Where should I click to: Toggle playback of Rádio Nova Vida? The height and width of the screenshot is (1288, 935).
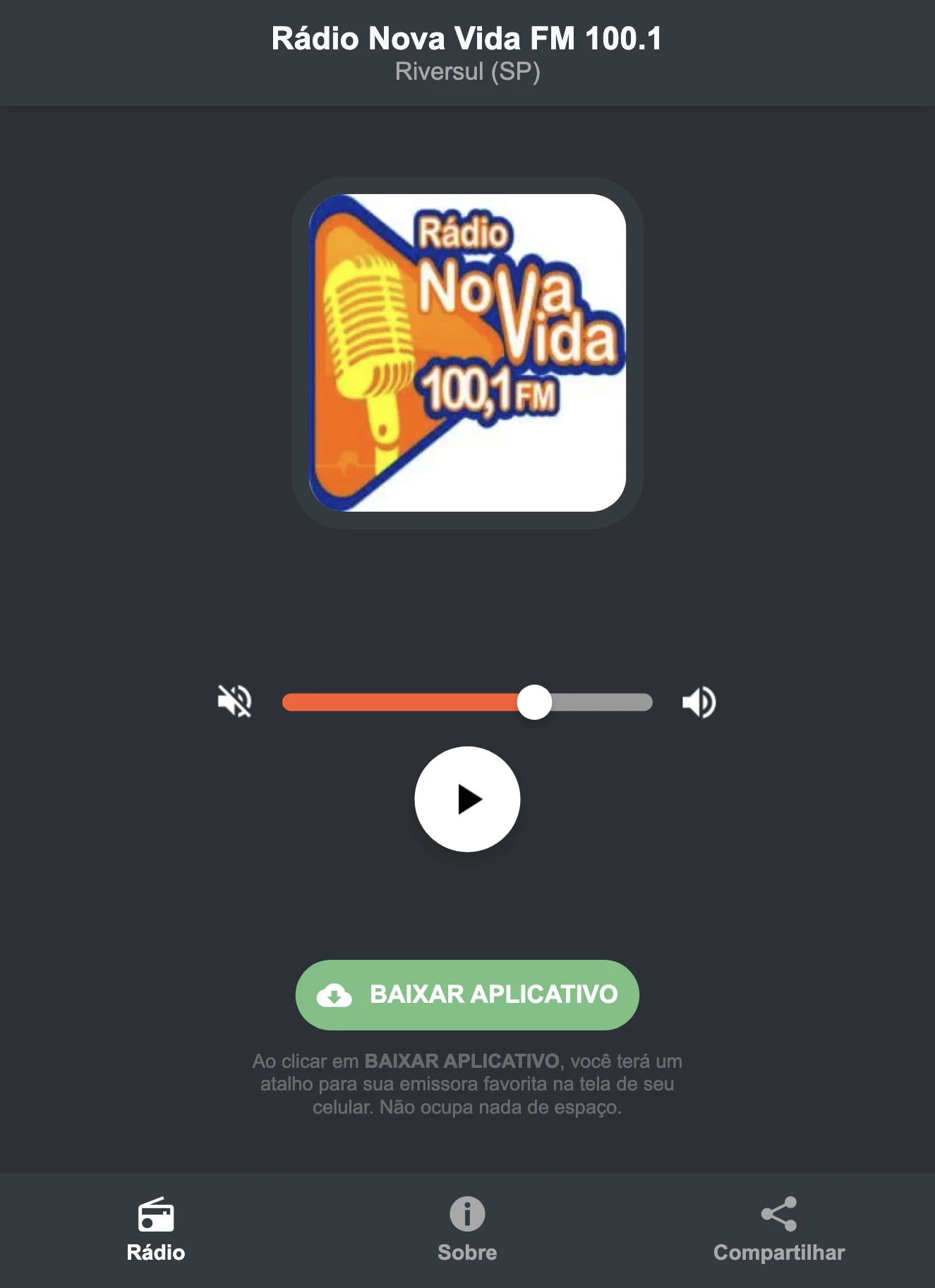point(467,798)
